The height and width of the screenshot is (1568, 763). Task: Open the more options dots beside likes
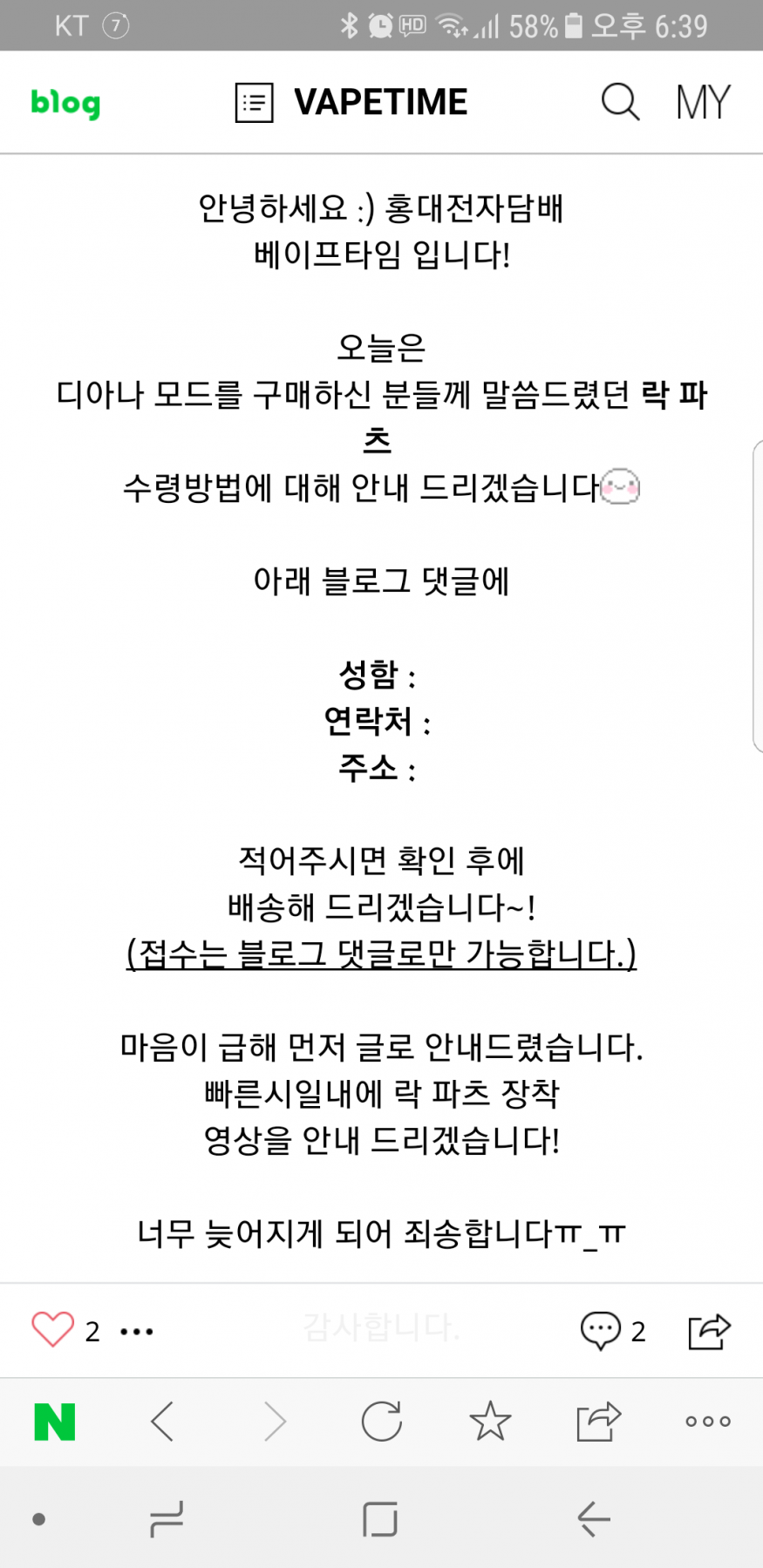coord(137,1331)
